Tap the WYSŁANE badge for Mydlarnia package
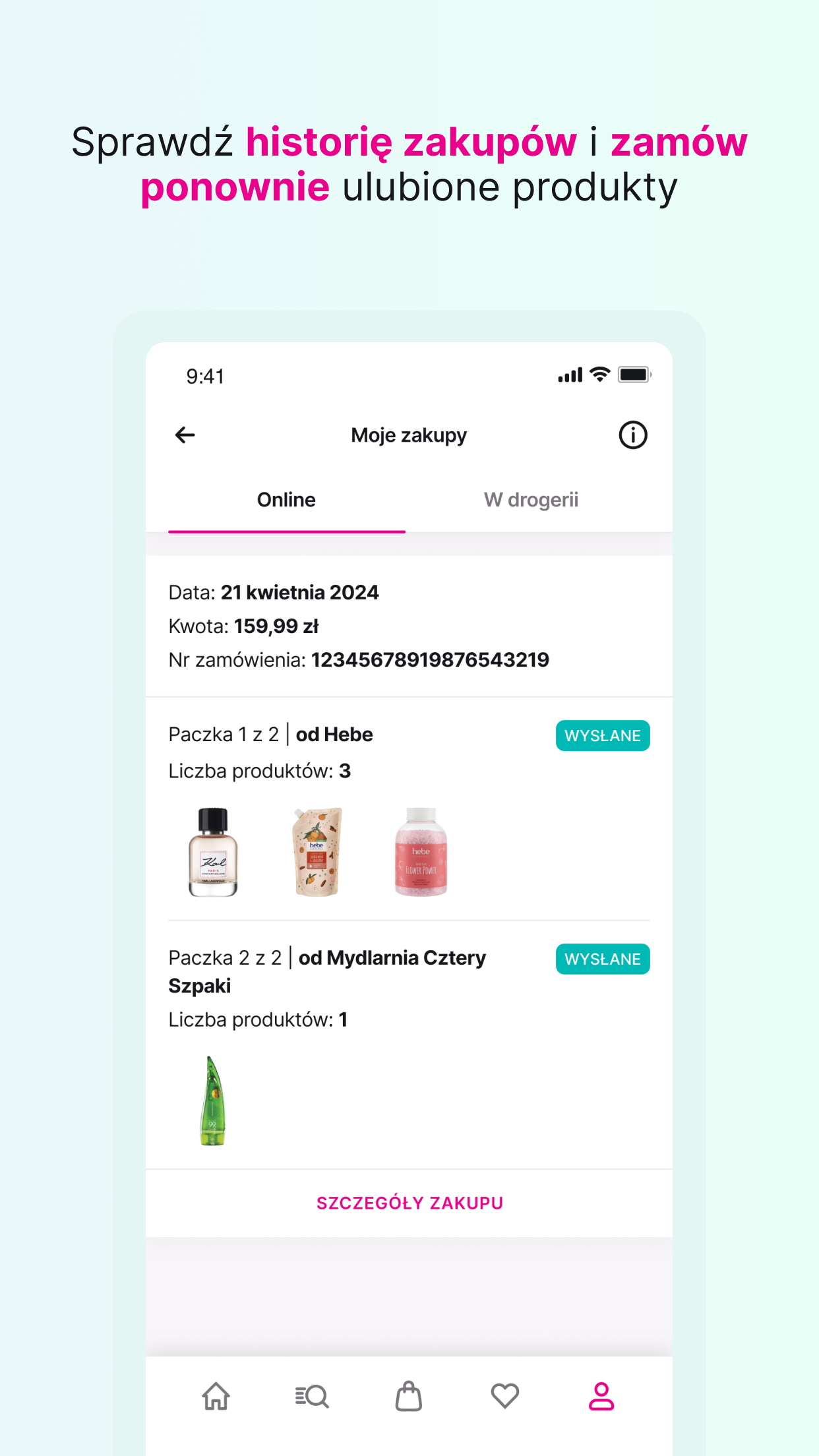819x1456 pixels. coord(602,959)
